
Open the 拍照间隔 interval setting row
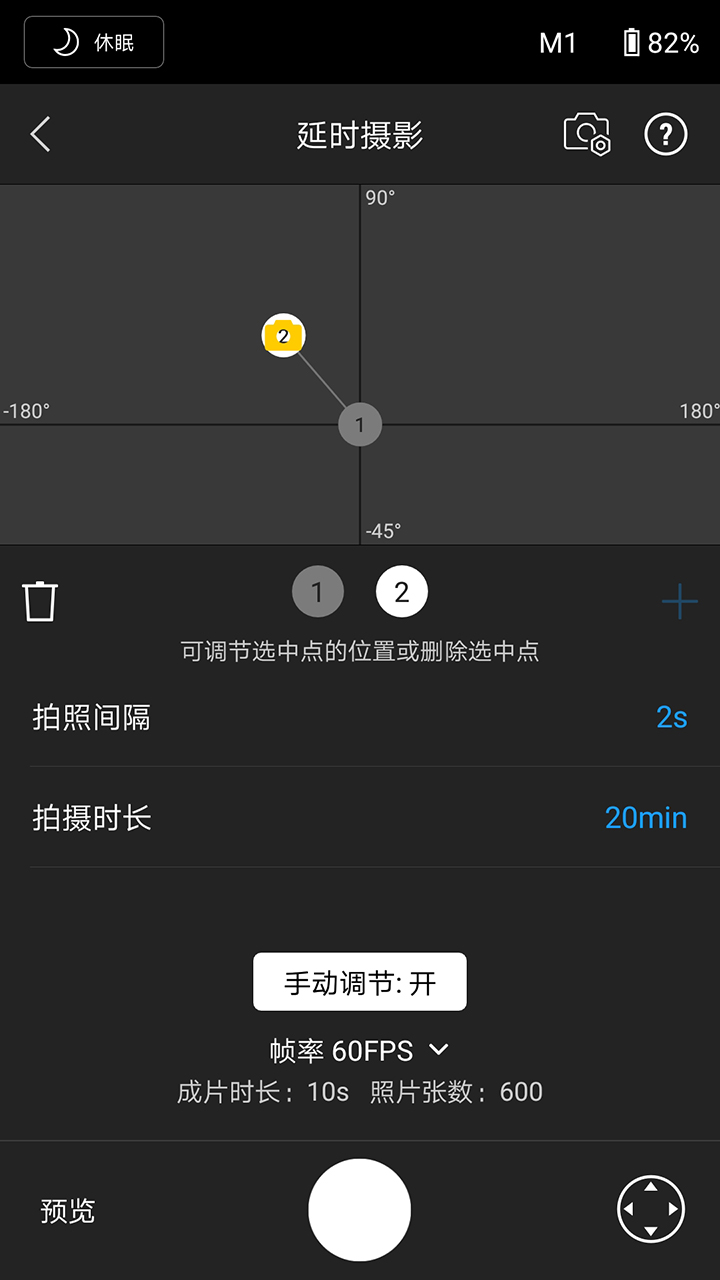pos(360,717)
